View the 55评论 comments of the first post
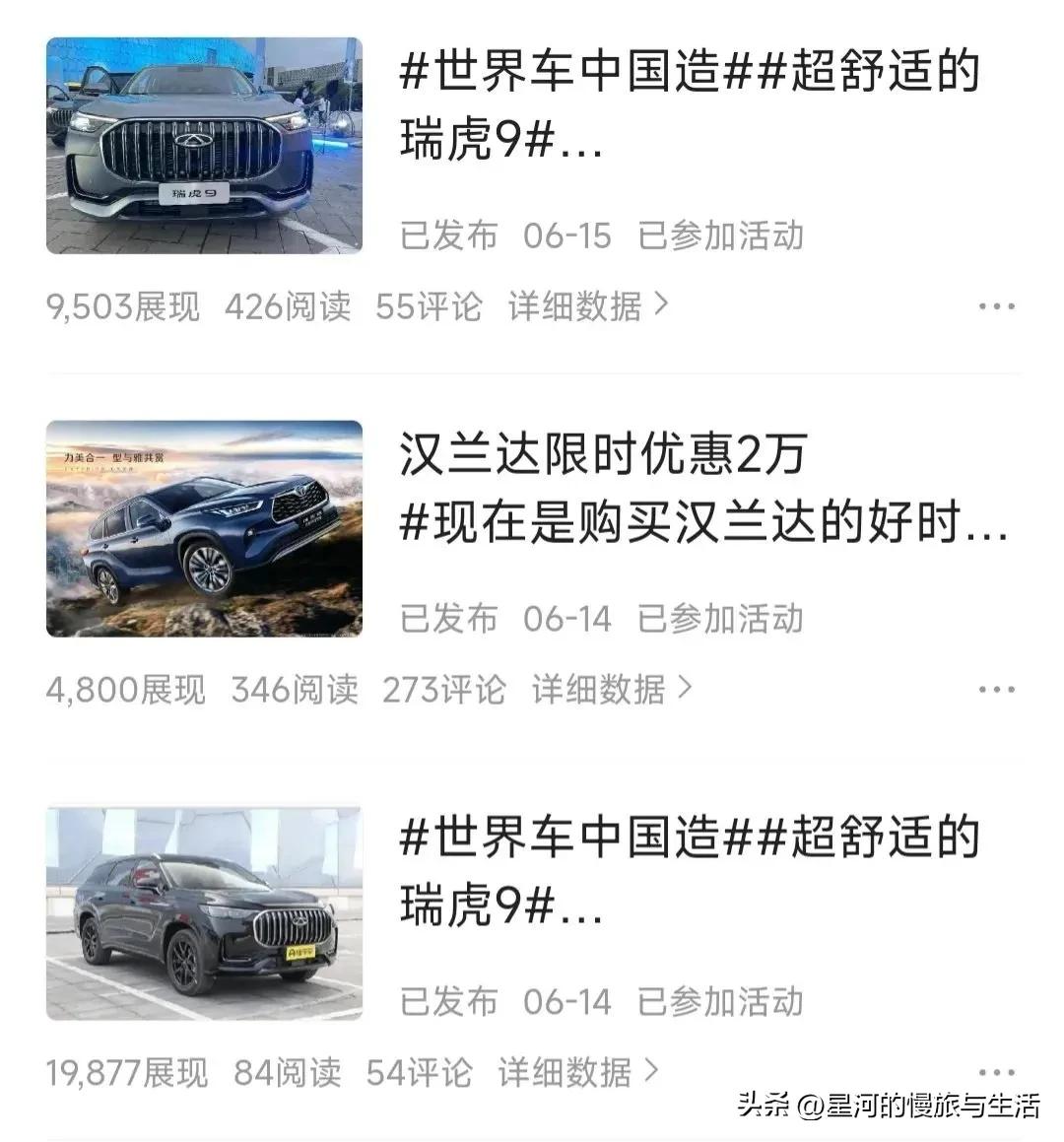The height and width of the screenshot is (1142, 1064). (430, 305)
